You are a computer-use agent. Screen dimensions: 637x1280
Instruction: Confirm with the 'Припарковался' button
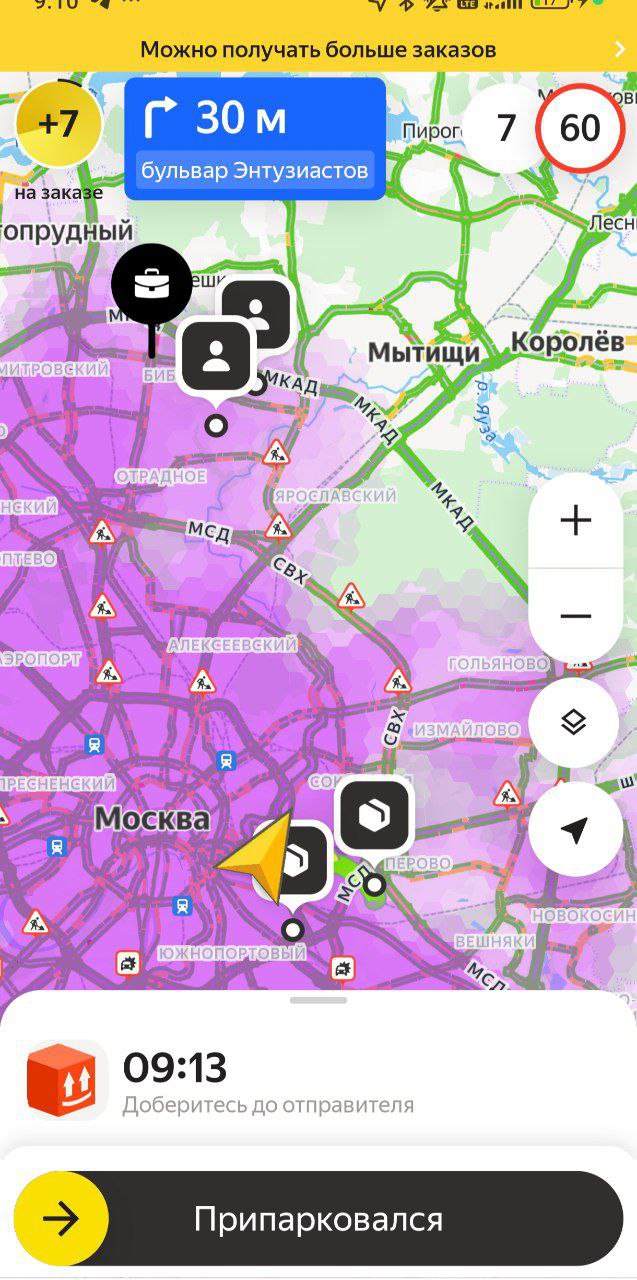pos(318,1219)
